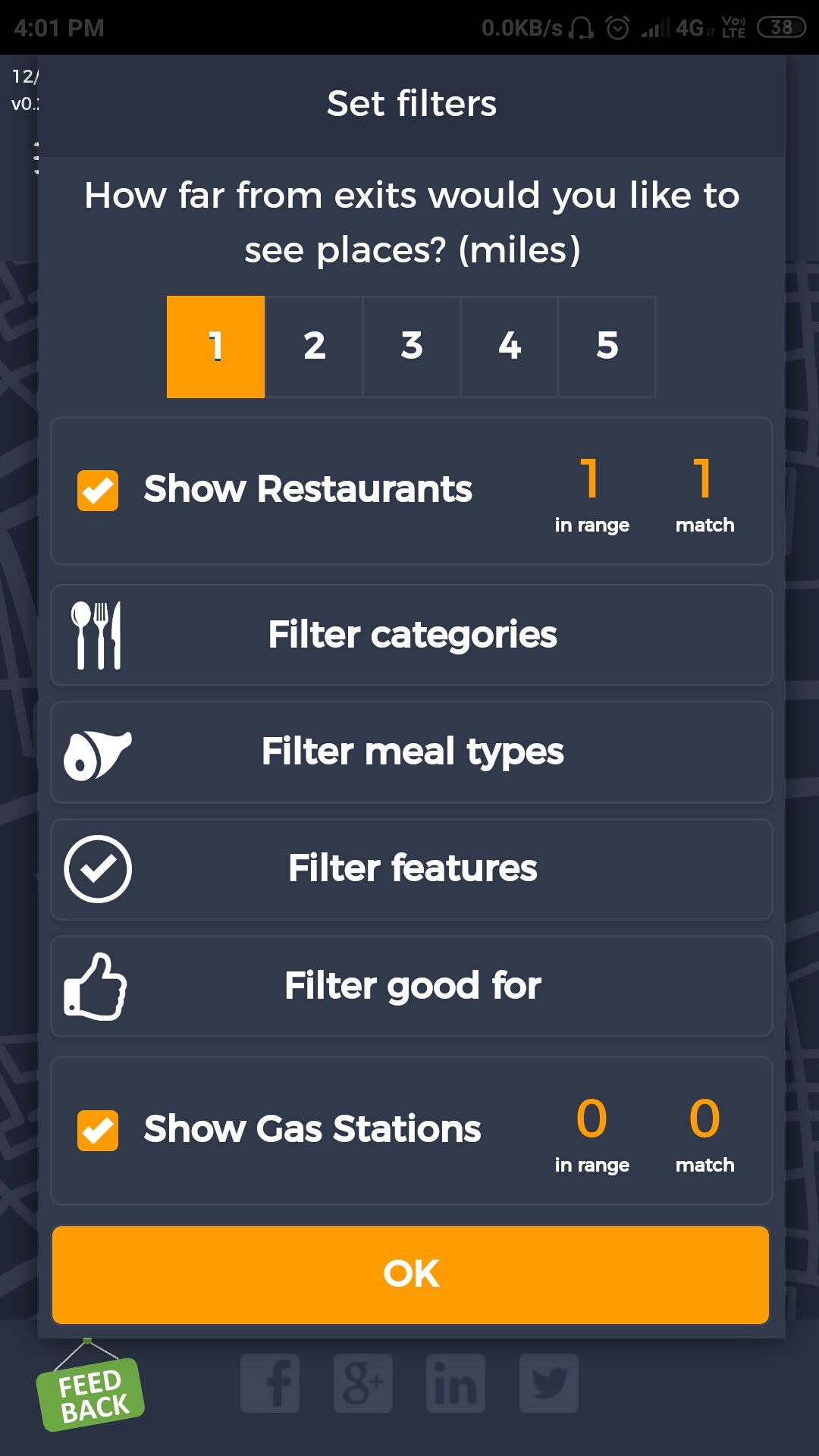The height and width of the screenshot is (1456, 819).
Task: Select 1 mile exit distance
Action: click(x=216, y=347)
